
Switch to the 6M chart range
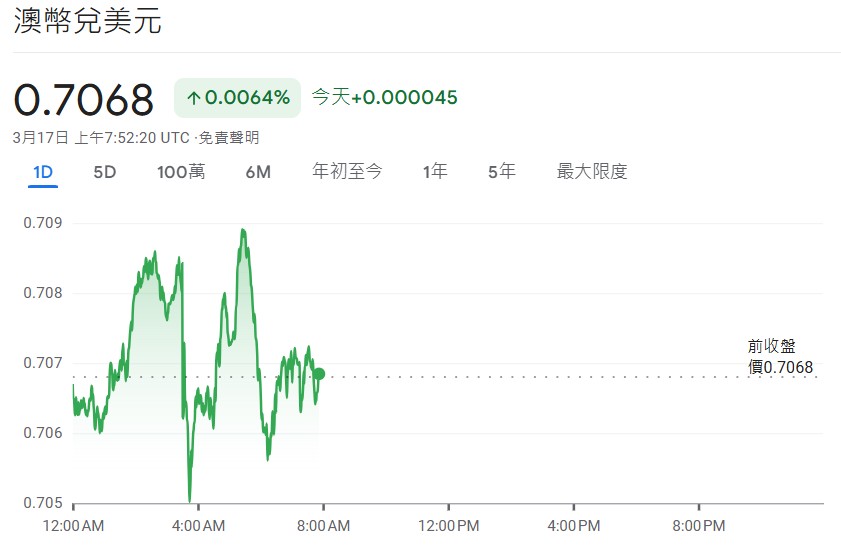point(258,172)
